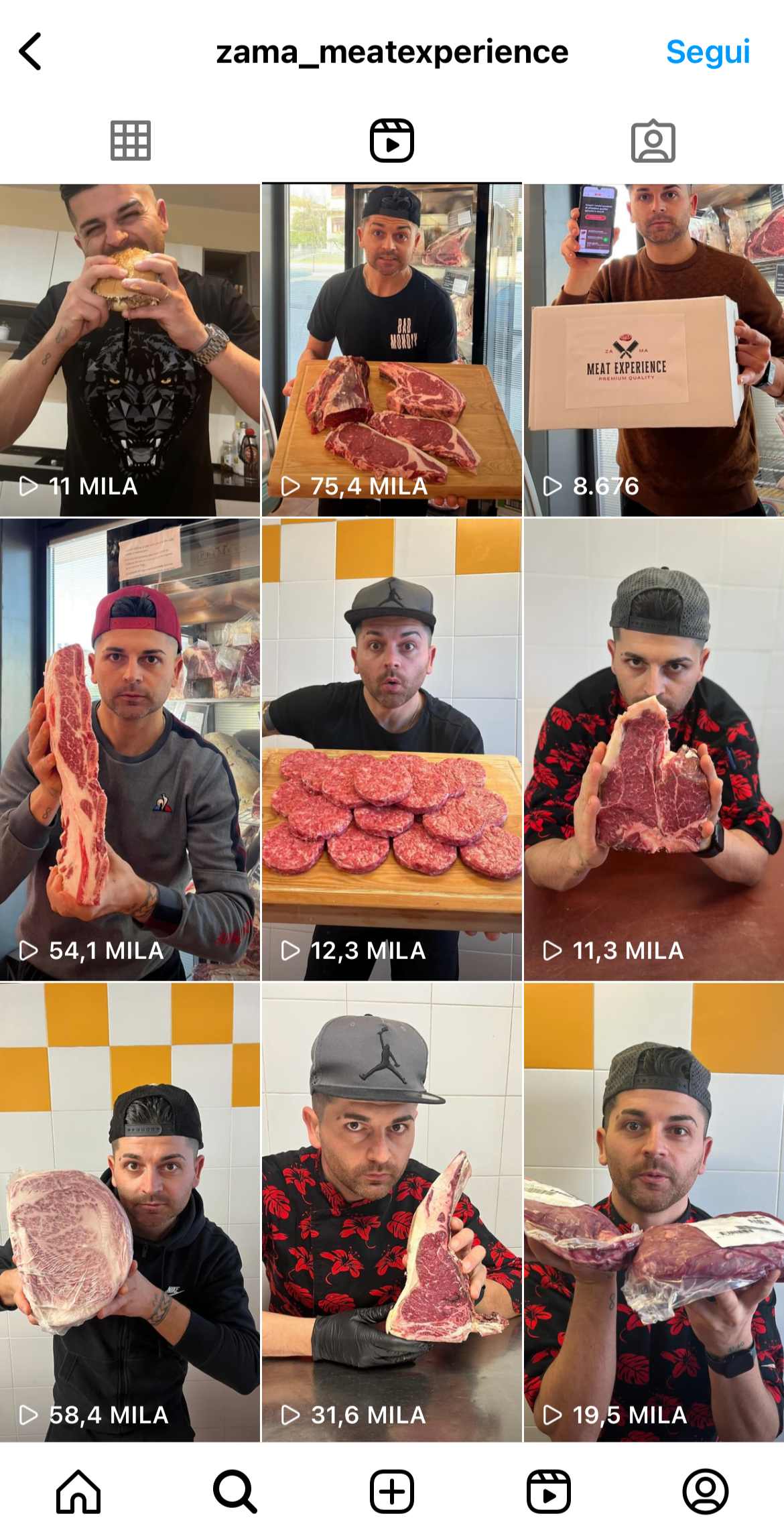Go back with the top-left arrow
This screenshot has height=1528, width=784.
point(30,52)
